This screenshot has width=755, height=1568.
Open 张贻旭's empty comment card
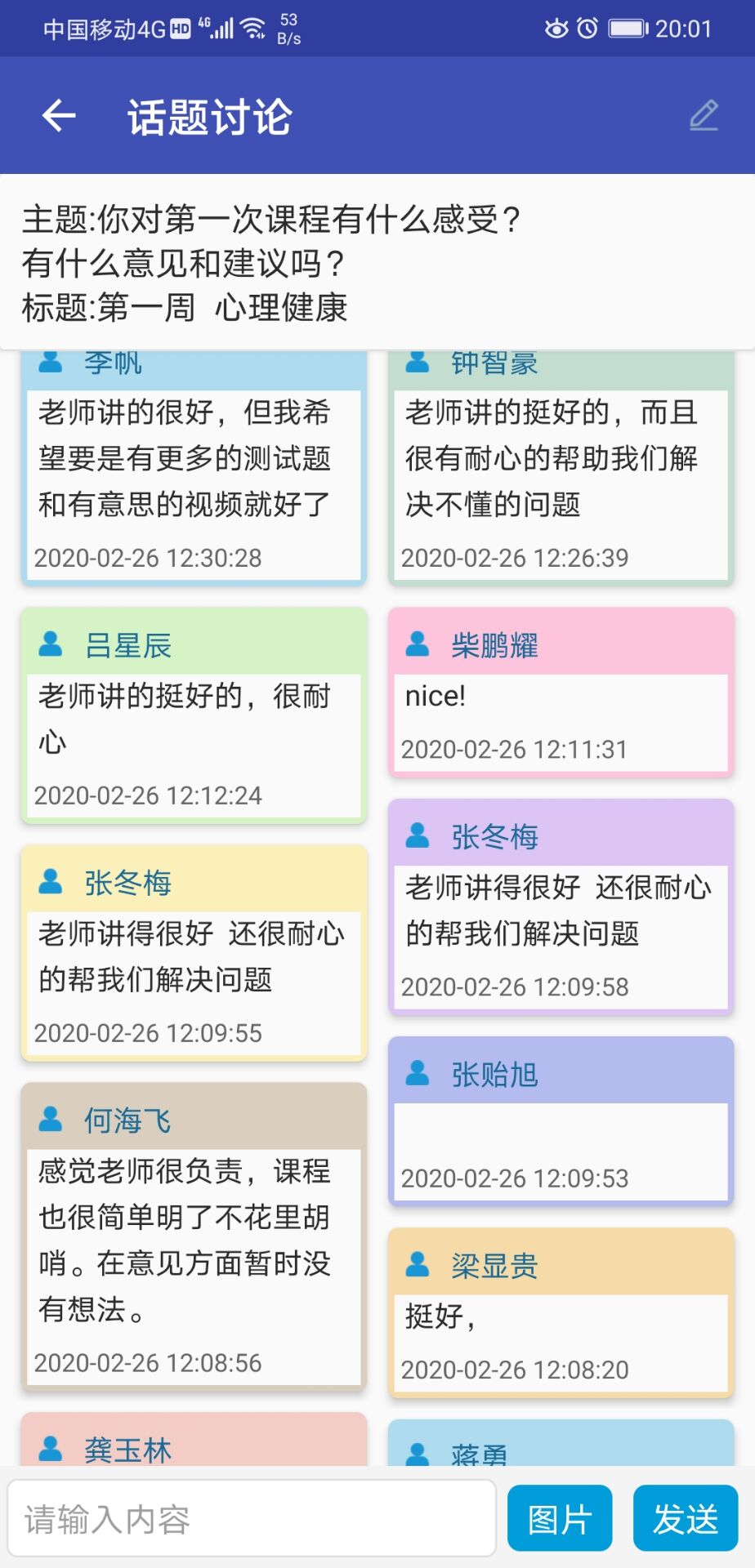click(561, 1121)
